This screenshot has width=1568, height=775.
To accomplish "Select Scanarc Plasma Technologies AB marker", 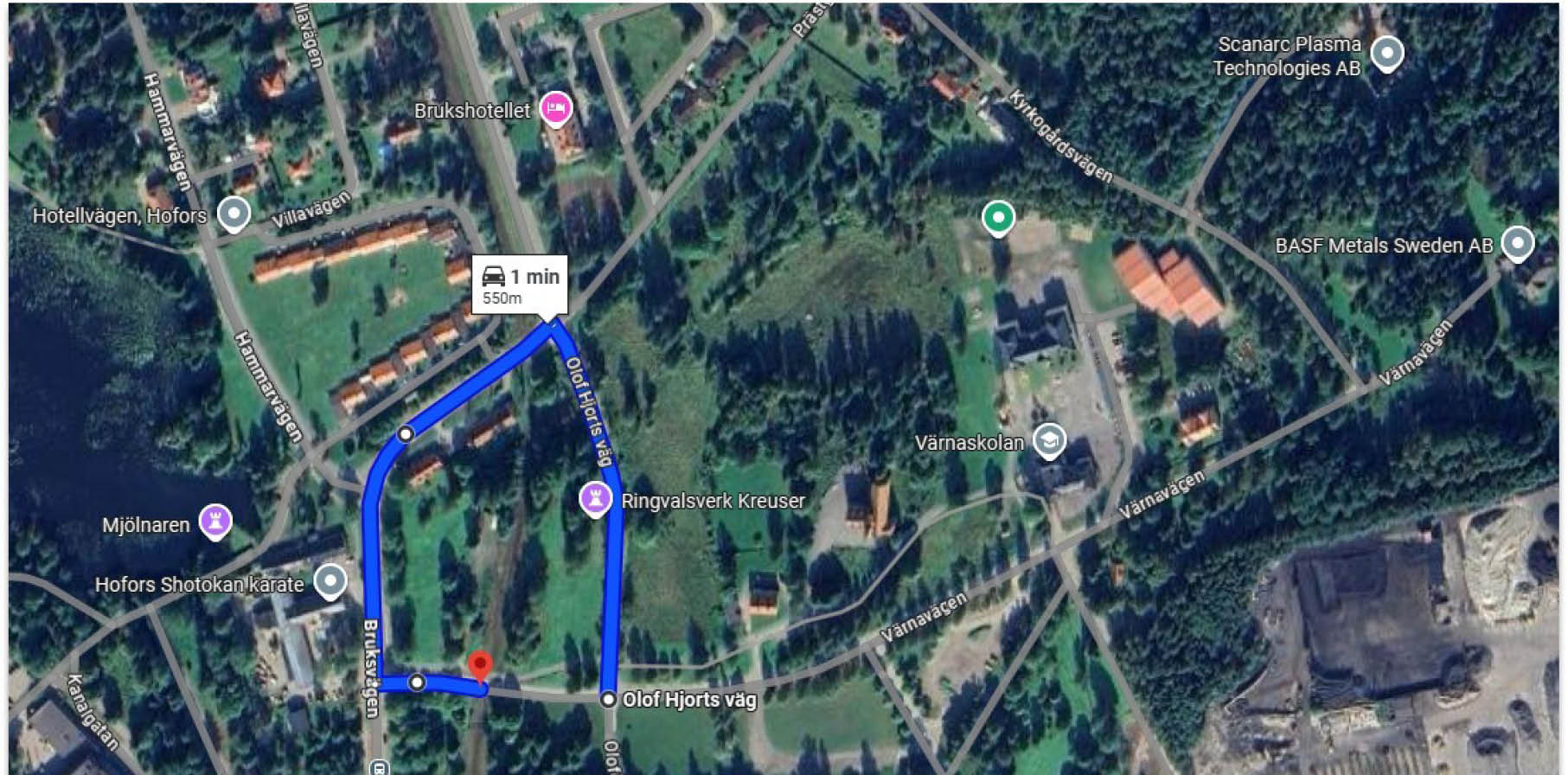I will point(1387,54).
